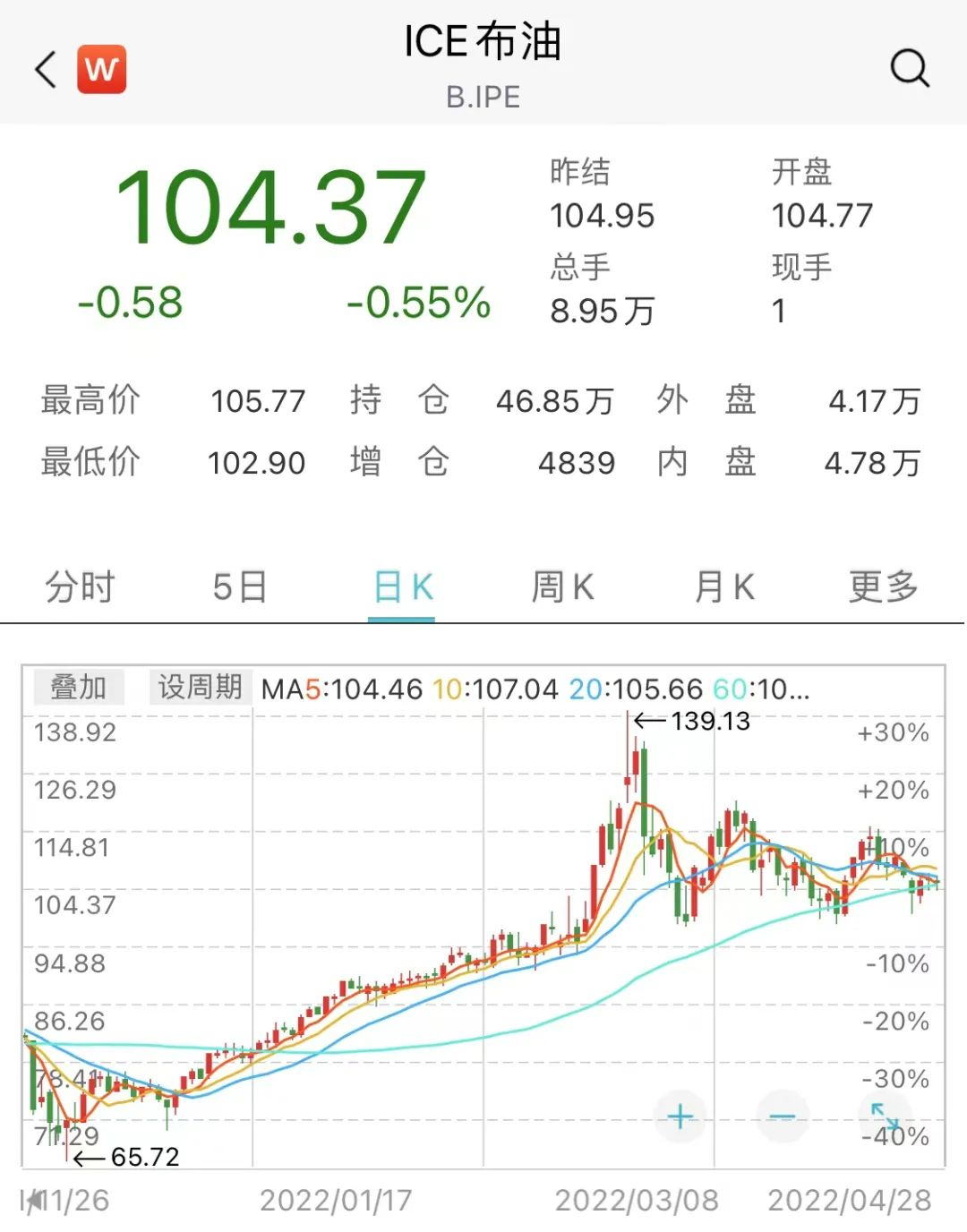Expand the chart to full screen
This screenshot has height=1232, width=967.
pyautogui.click(x=884, y=1116)
